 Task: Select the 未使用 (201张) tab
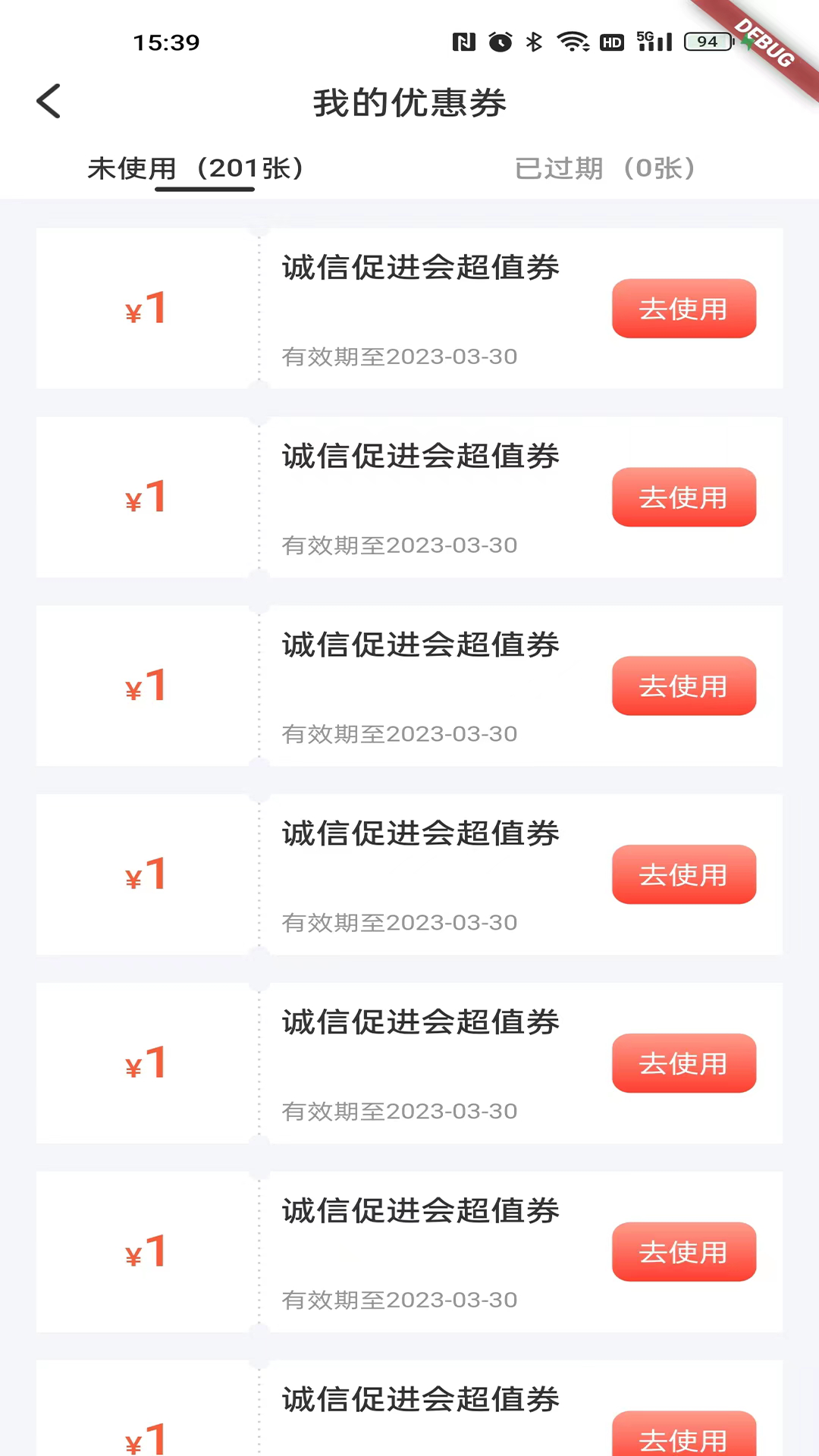click(196, 168)
